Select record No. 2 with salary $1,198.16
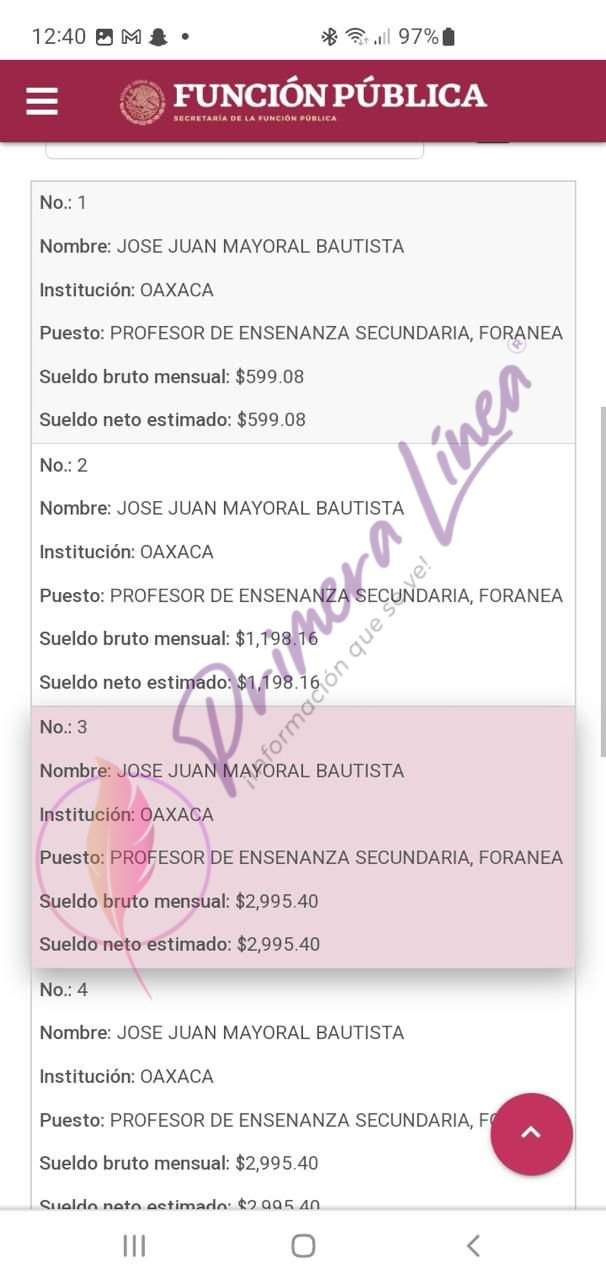 tap(303, 574)
